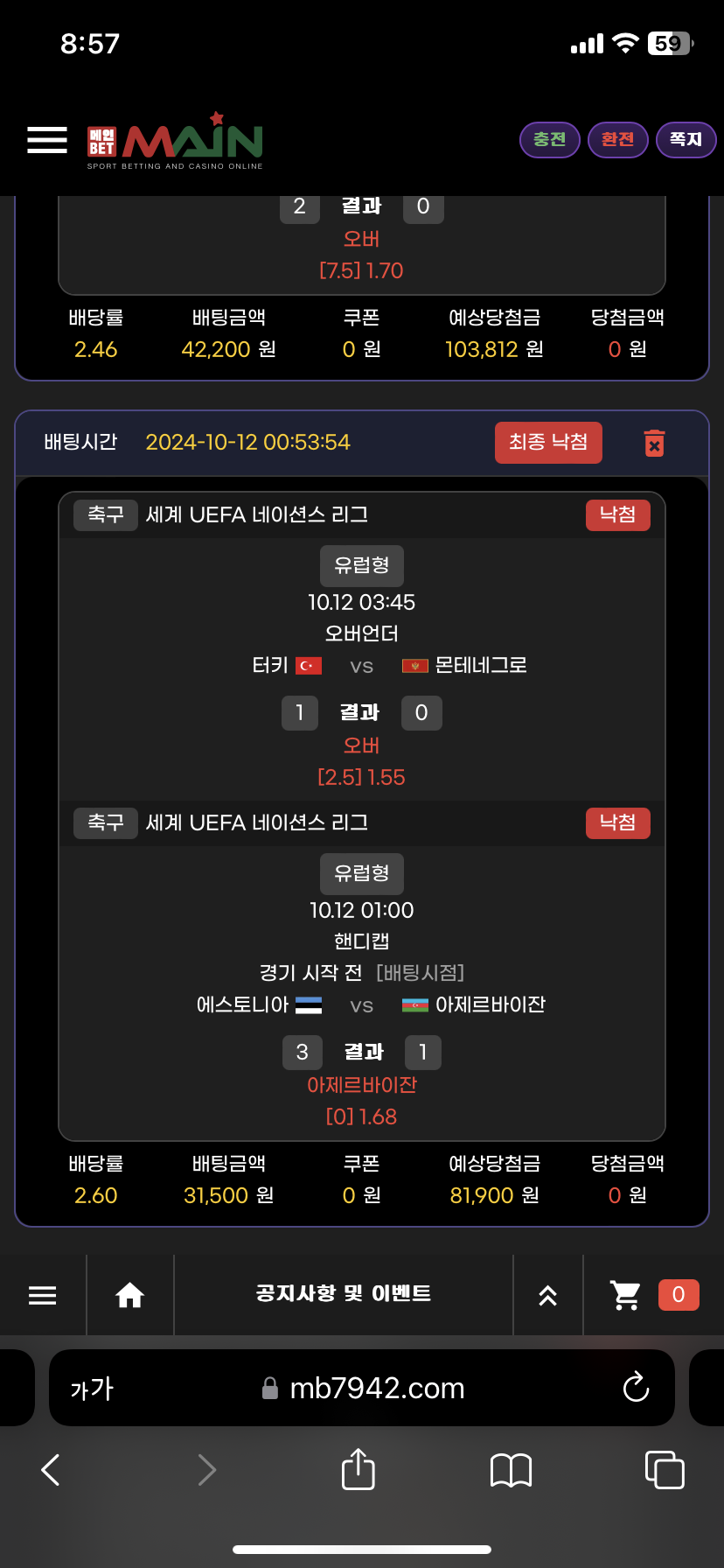The image size is (724, 1568).
Task: Open the 쪽지 messages button
Action: point(686,140)
